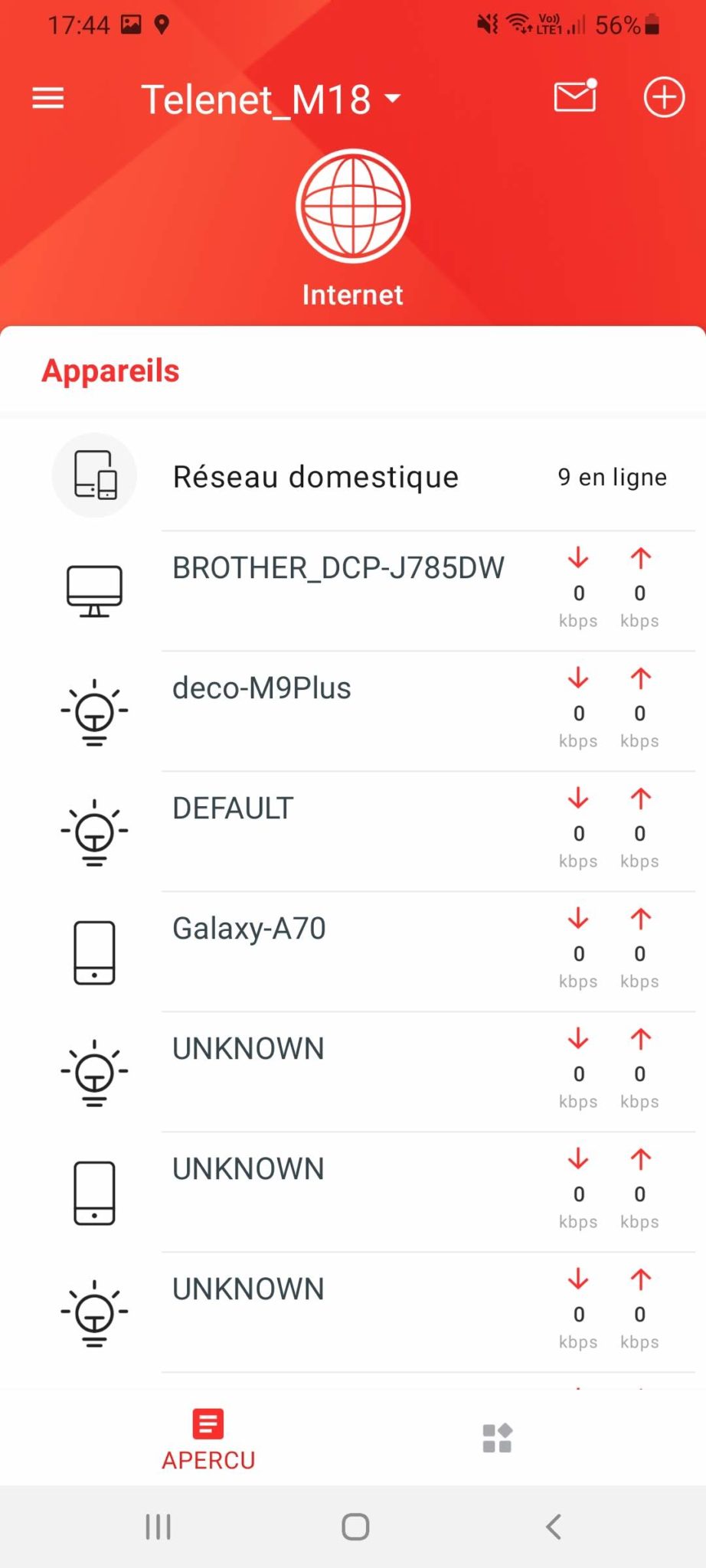The height and width of the screenshot is (1568, 706).
Task: Go back using the system back button
Action: pyautogui.click(x=554, y=1526)
